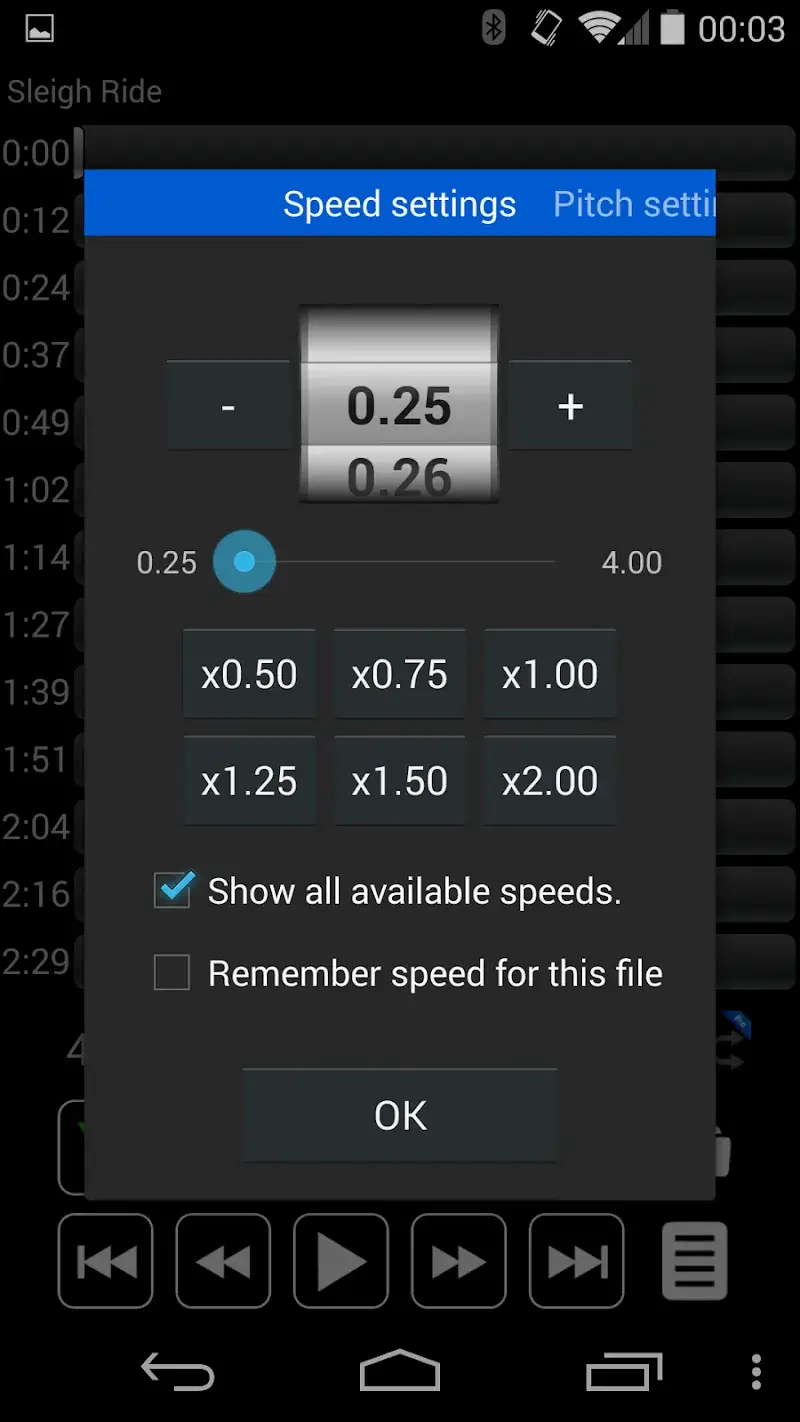Open the playlist icon beside playback controls
Image resolution: width=800 pixels, height=1422 pixels.
click(x=694, y=1261)
